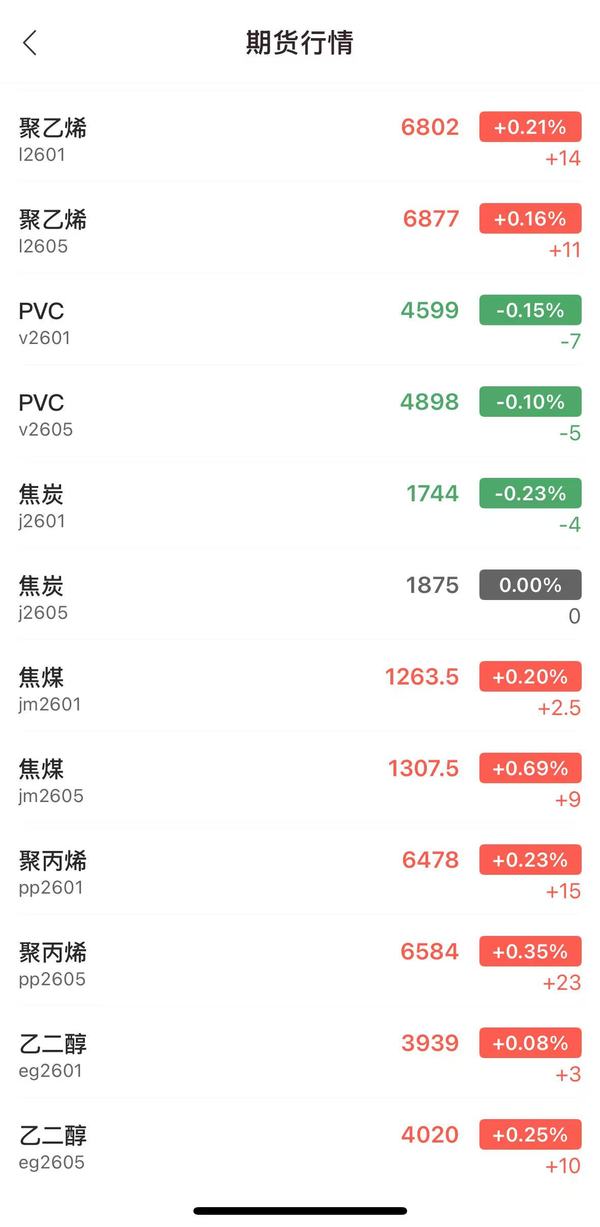
Task: Tap the 聚丙烯 pp2605 contract
Action: (x=300, y=965)
